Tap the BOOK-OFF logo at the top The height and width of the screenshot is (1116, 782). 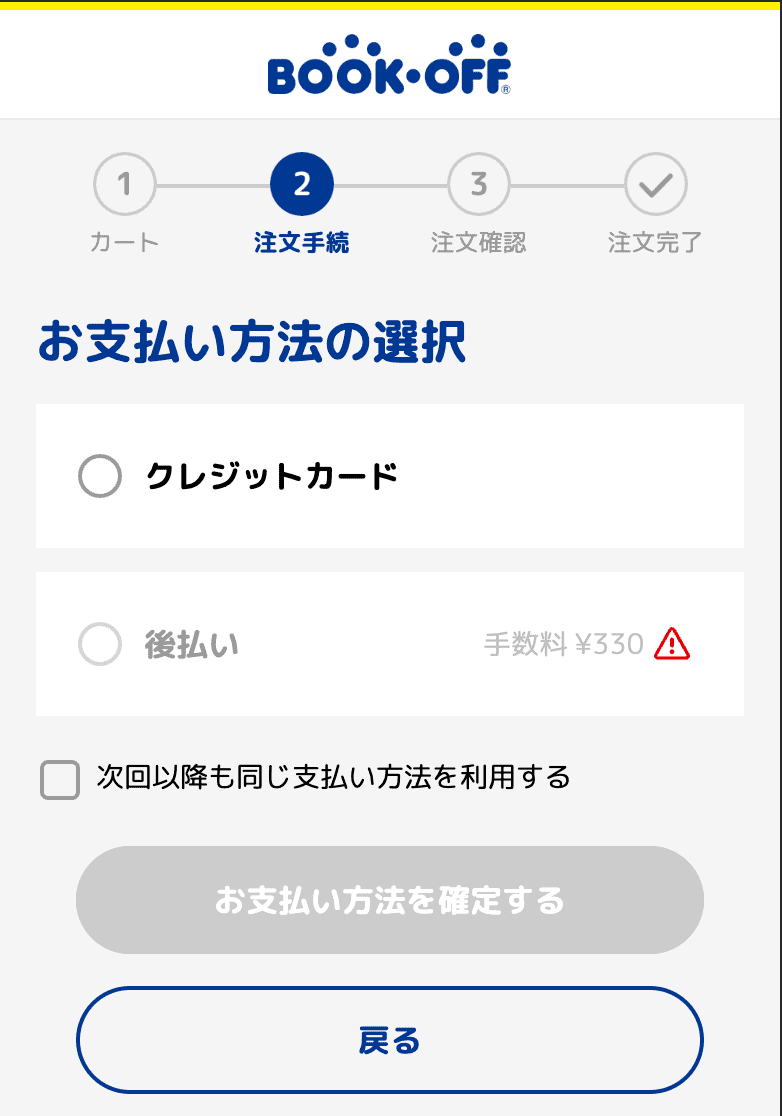(390, 66)
